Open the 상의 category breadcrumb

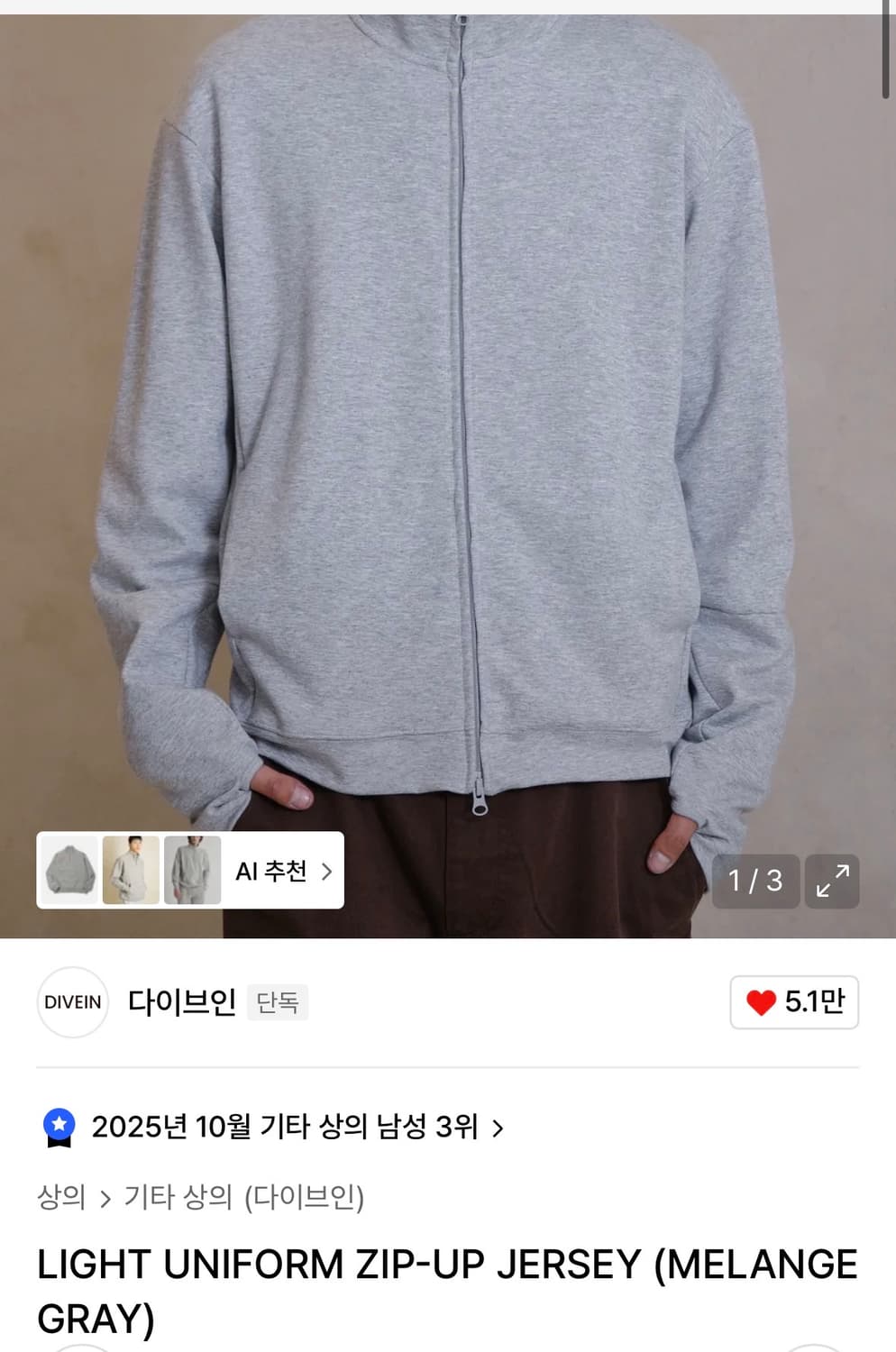pyautogui.click(x=59, y=1198)
